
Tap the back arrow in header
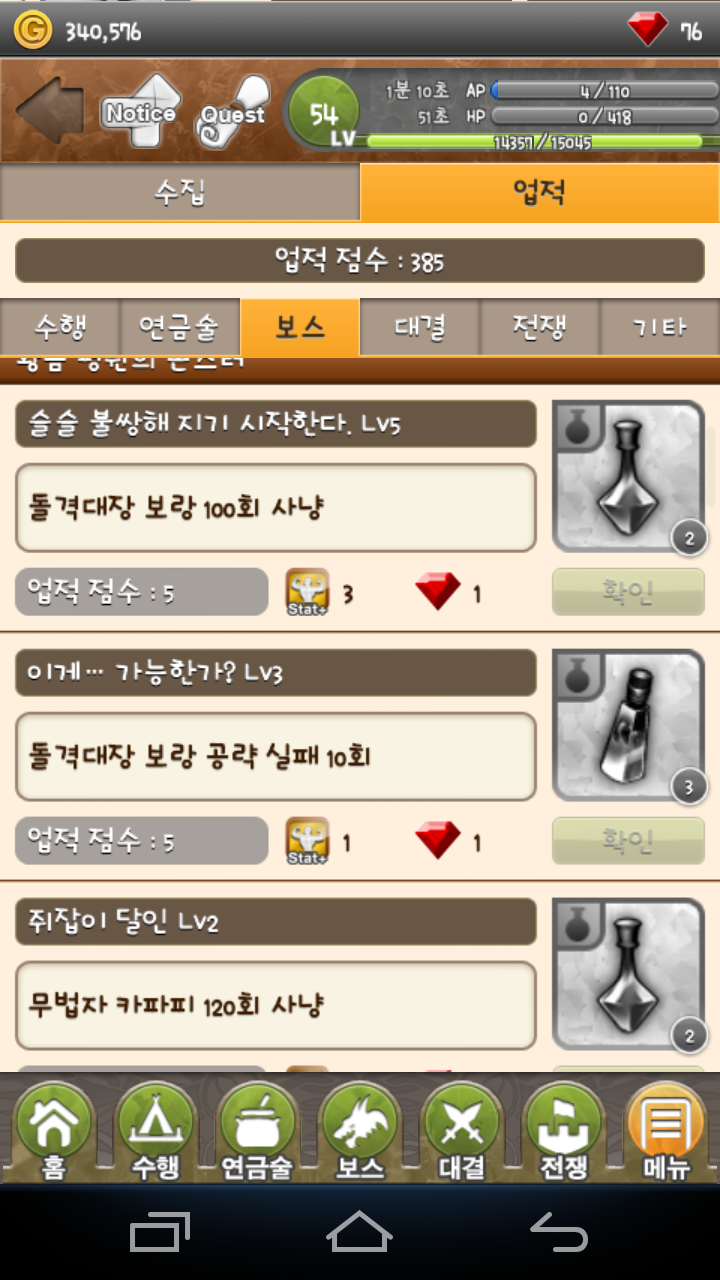(x=50, y=110)
